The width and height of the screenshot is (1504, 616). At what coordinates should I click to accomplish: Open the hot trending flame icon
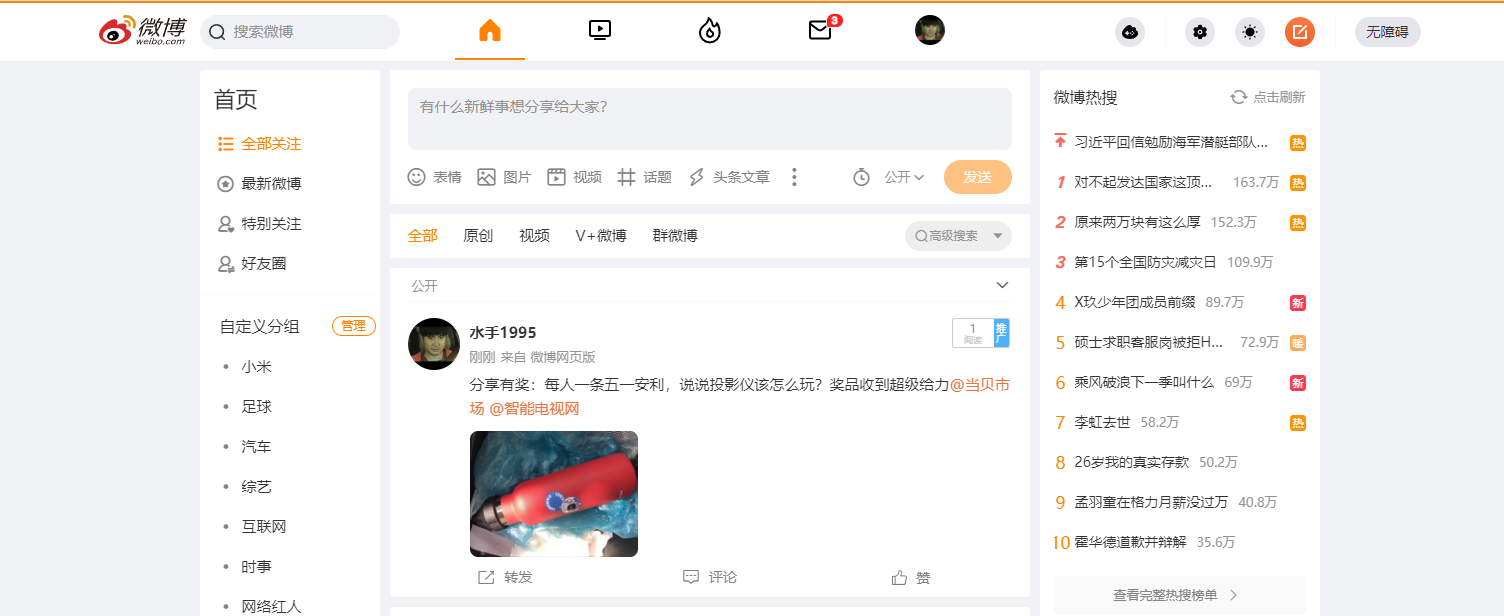[x=709, y=31]
